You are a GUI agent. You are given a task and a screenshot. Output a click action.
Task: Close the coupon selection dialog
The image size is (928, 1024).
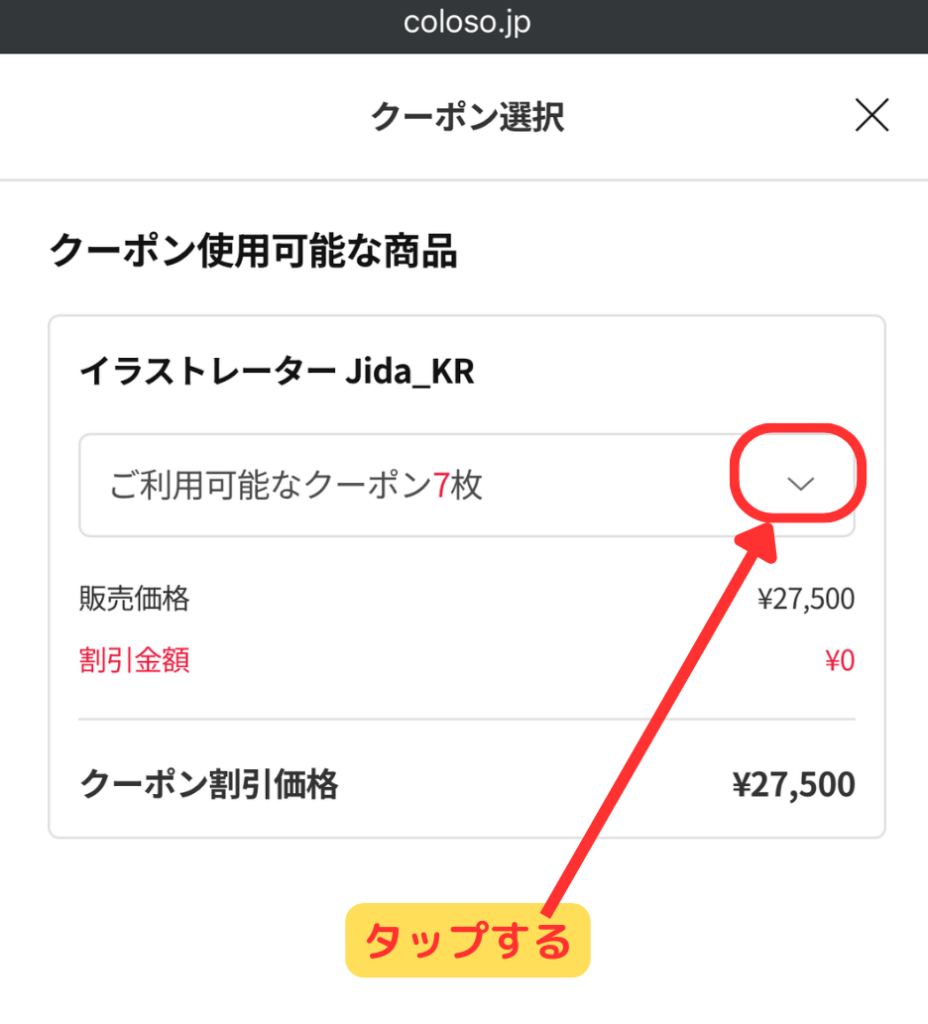[872, 117]
